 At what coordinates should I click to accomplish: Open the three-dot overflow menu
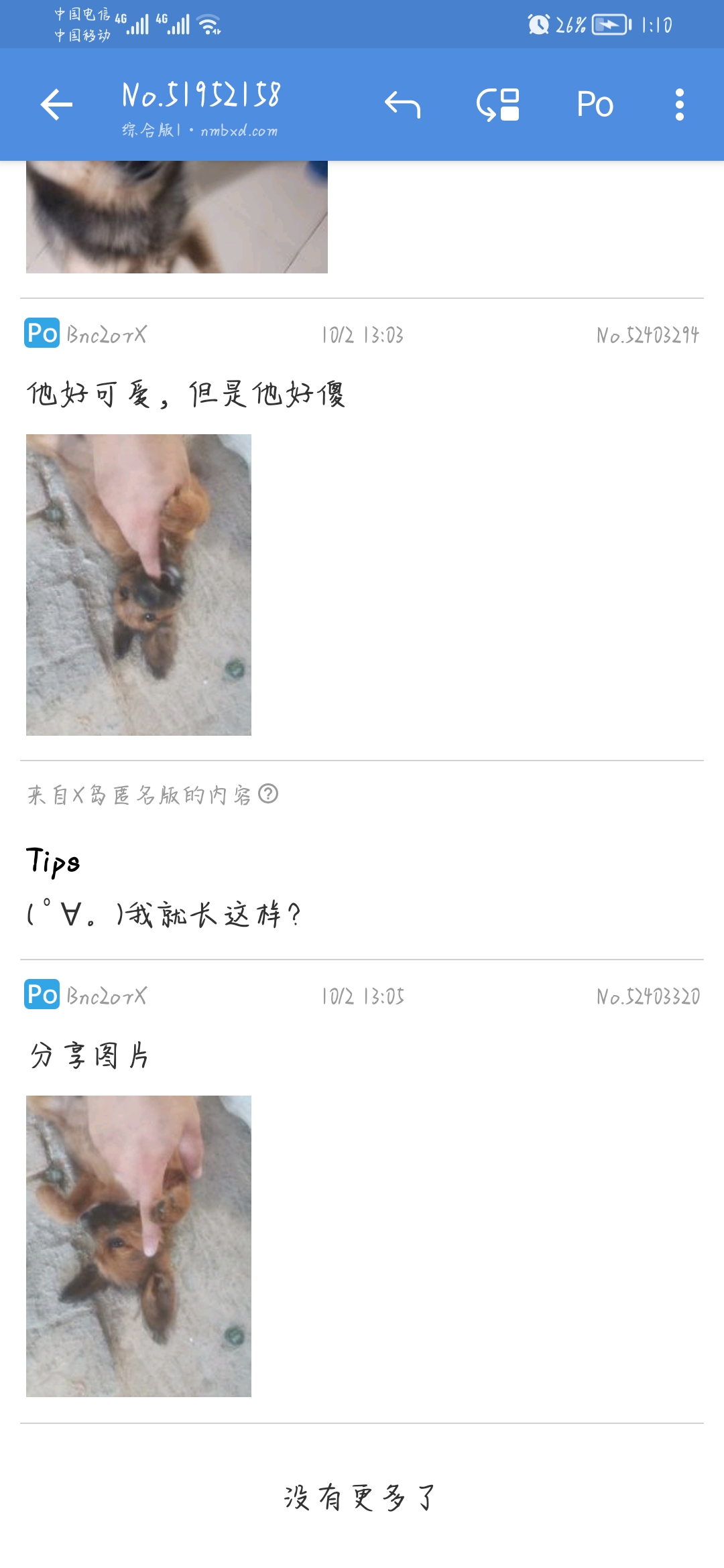(x=679, y=105)
